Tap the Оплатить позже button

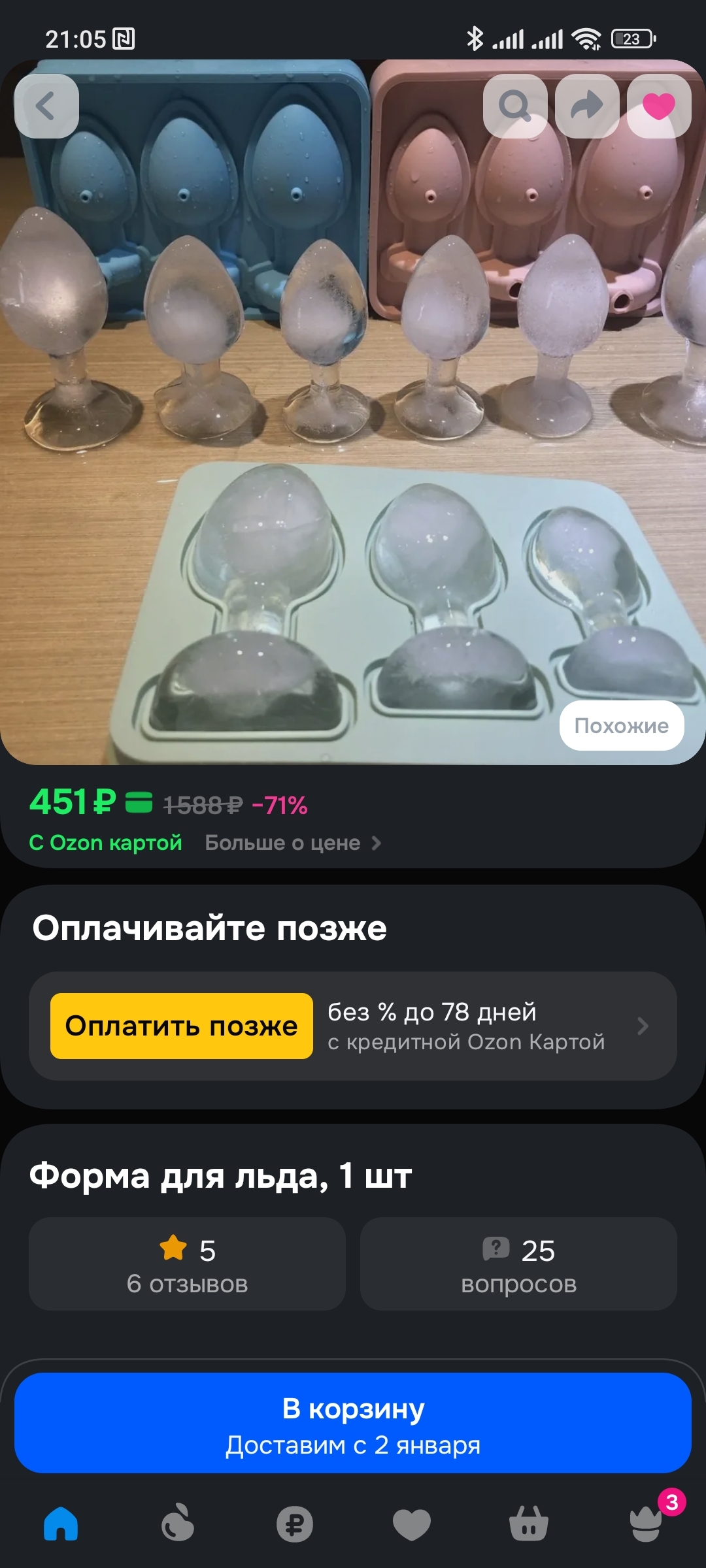182,1026
